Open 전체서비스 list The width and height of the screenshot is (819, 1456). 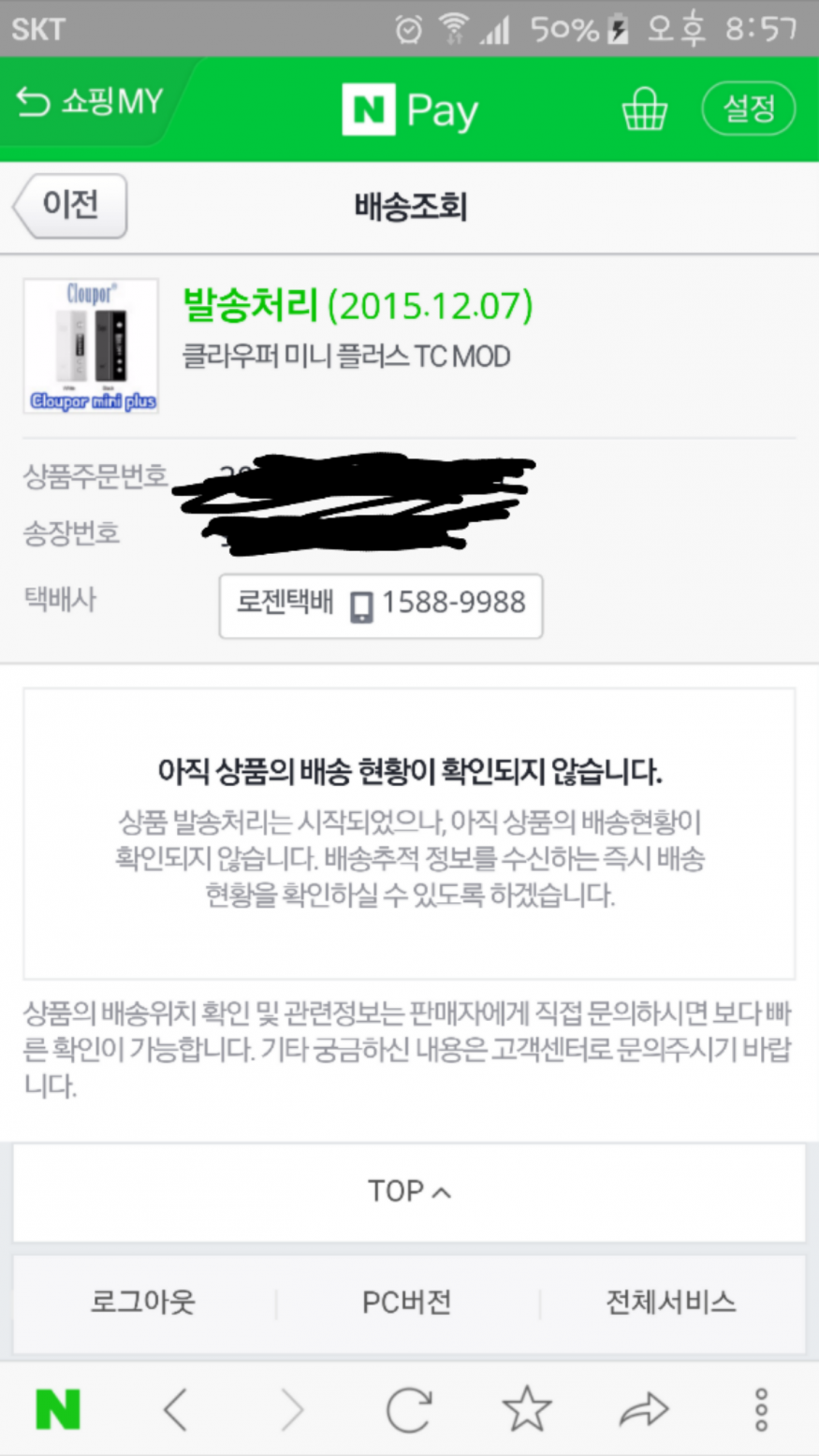pyautogui.click(x=671, y=1302)
